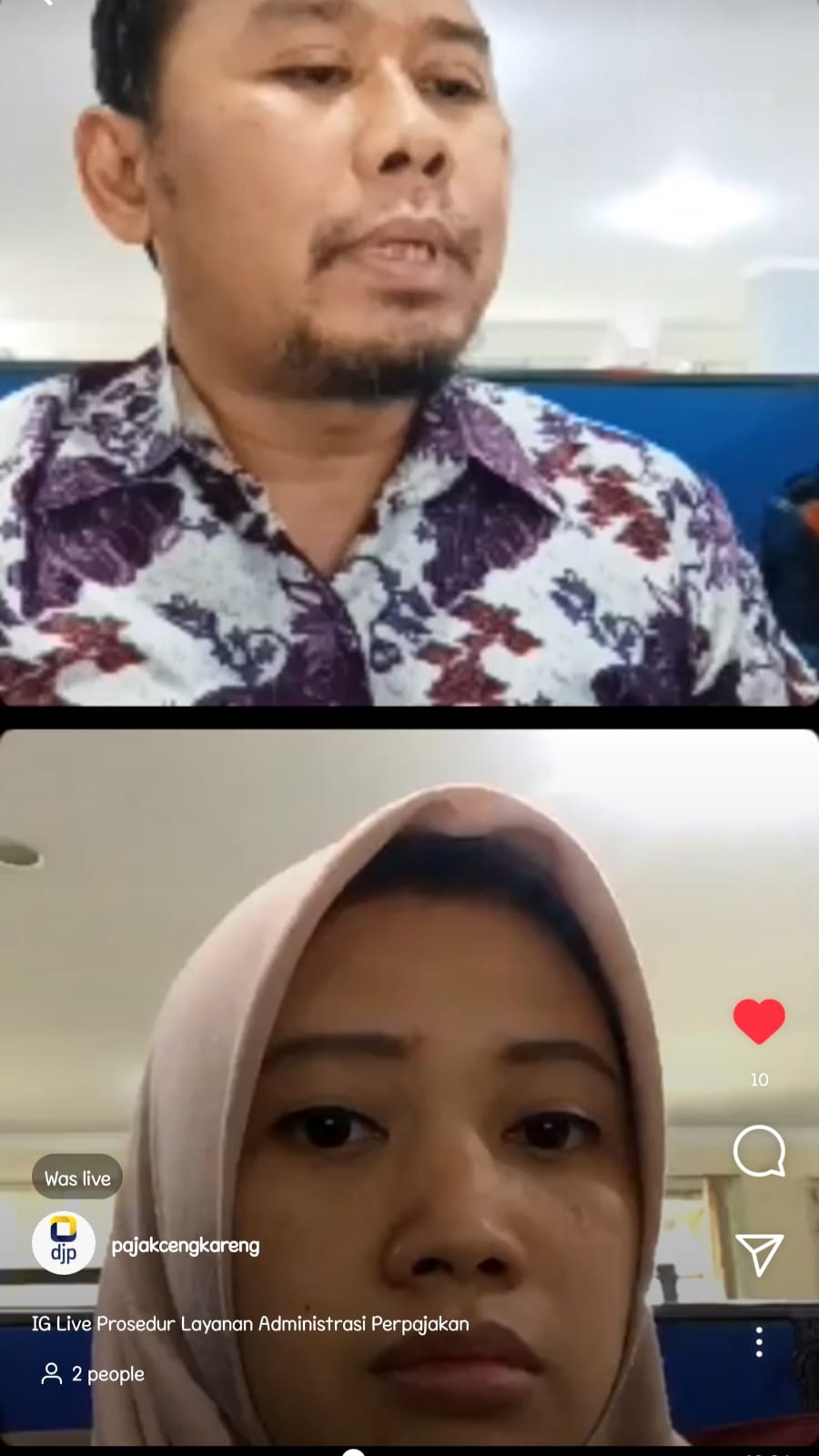Open the comments bubble
This screenshot has height=1456, width=819.
click(x=759, y=1151)
